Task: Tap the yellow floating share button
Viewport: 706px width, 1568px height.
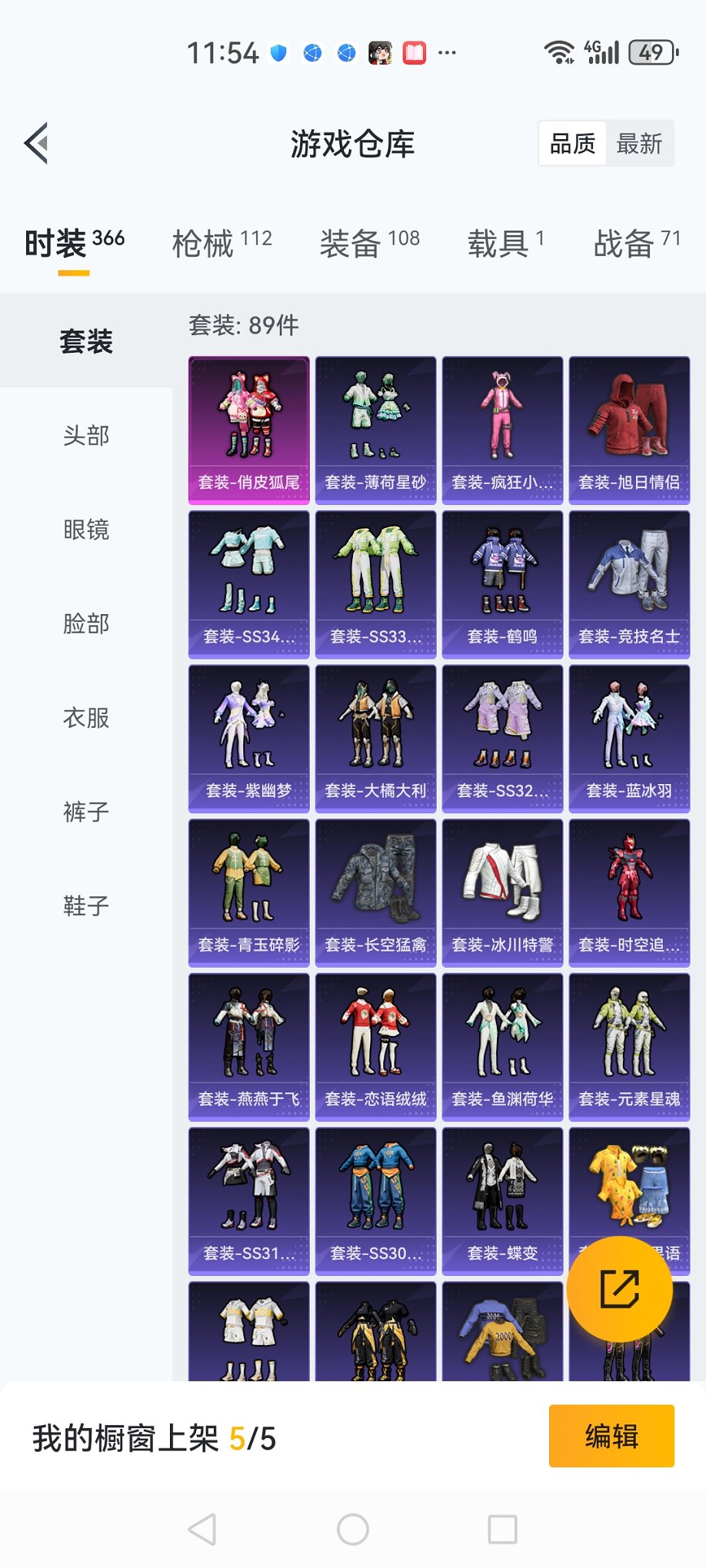Action: [619, 1289]
